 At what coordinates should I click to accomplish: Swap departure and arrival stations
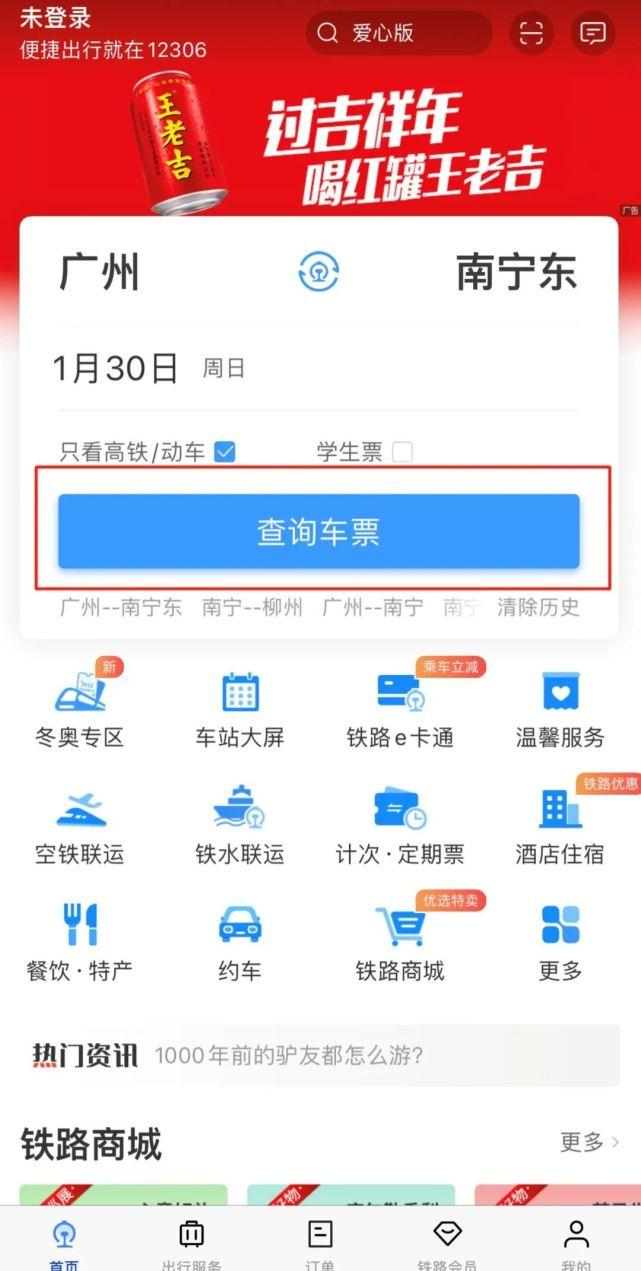tap(319, 272)
